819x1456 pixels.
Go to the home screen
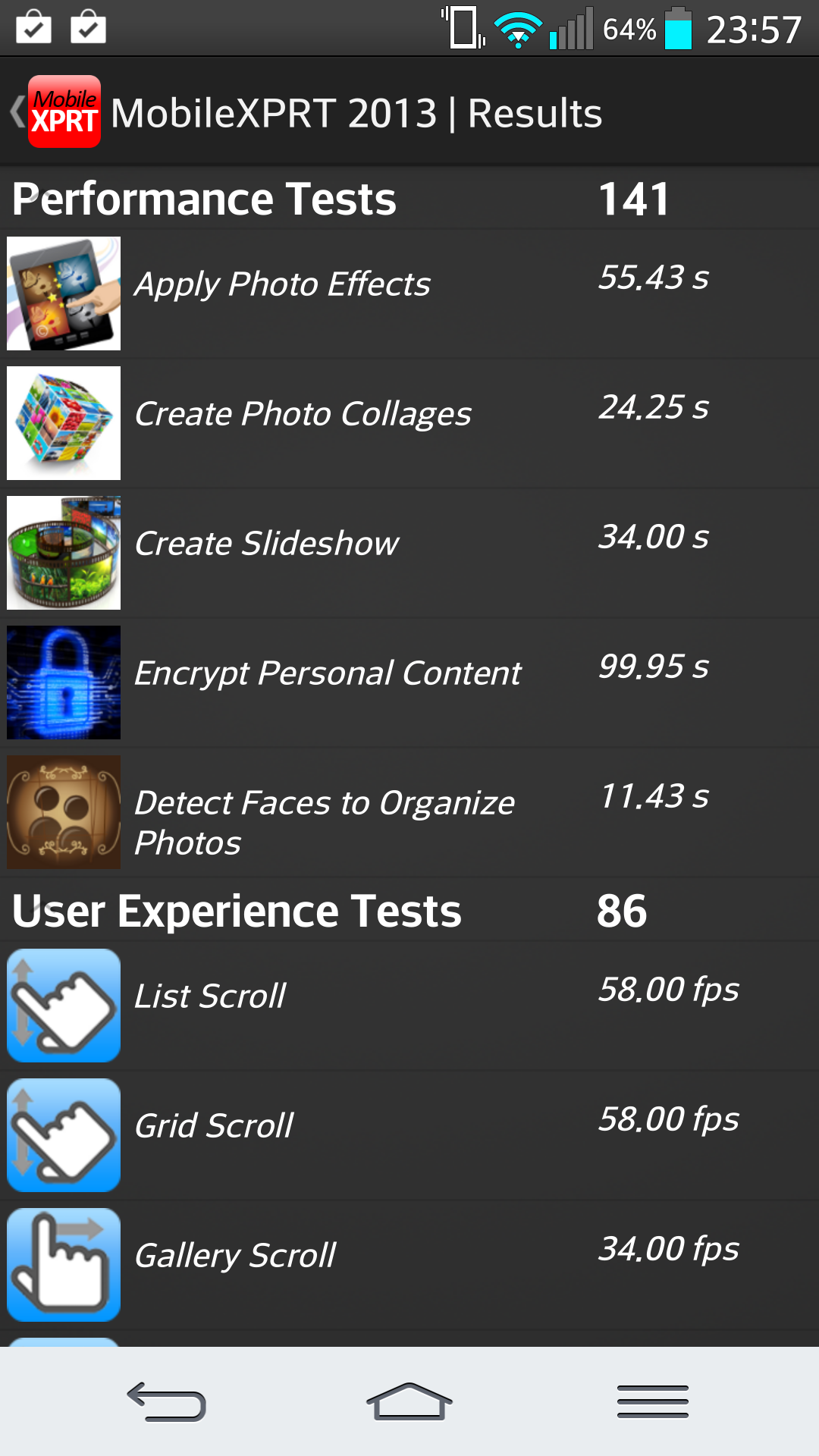pos(409,1401)
